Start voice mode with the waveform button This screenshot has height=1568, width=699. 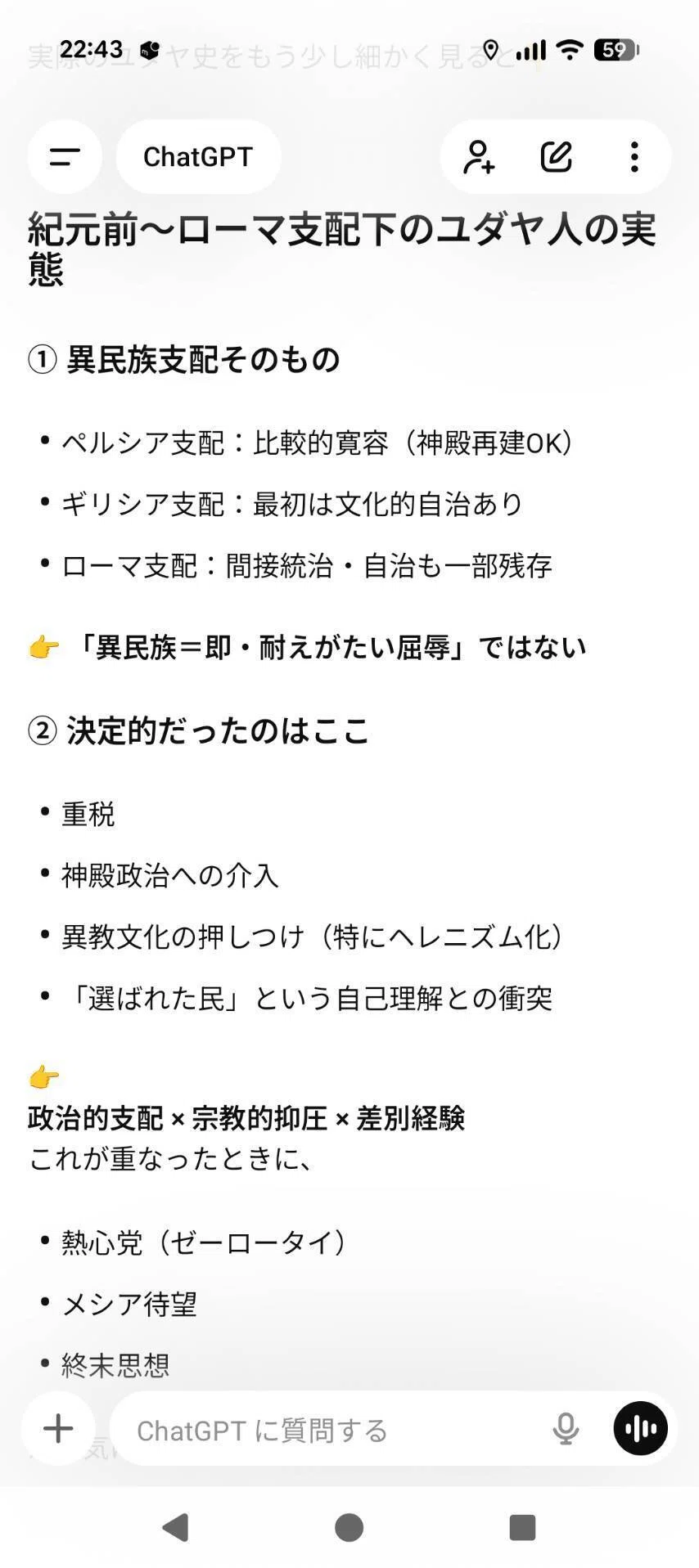641,1429
